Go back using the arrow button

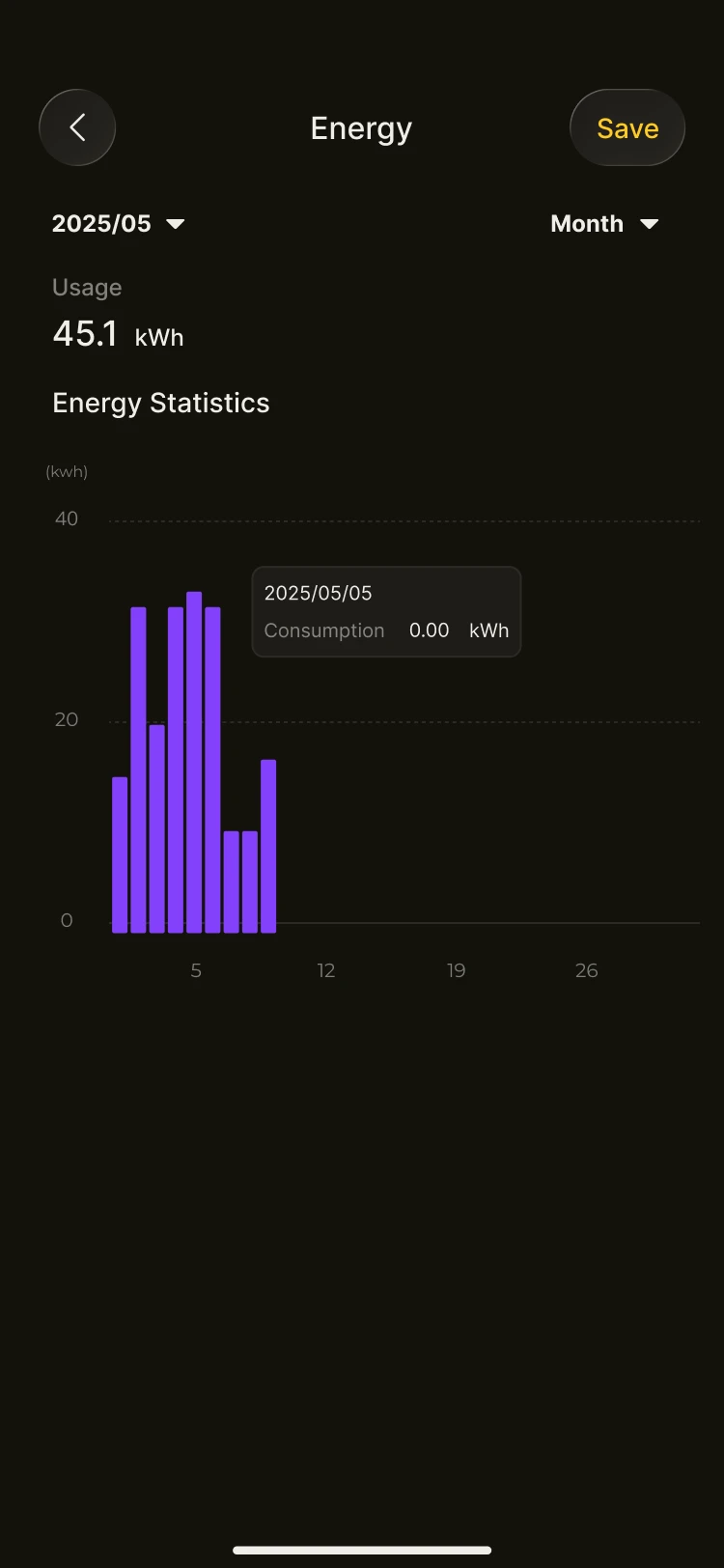point(77,127)
